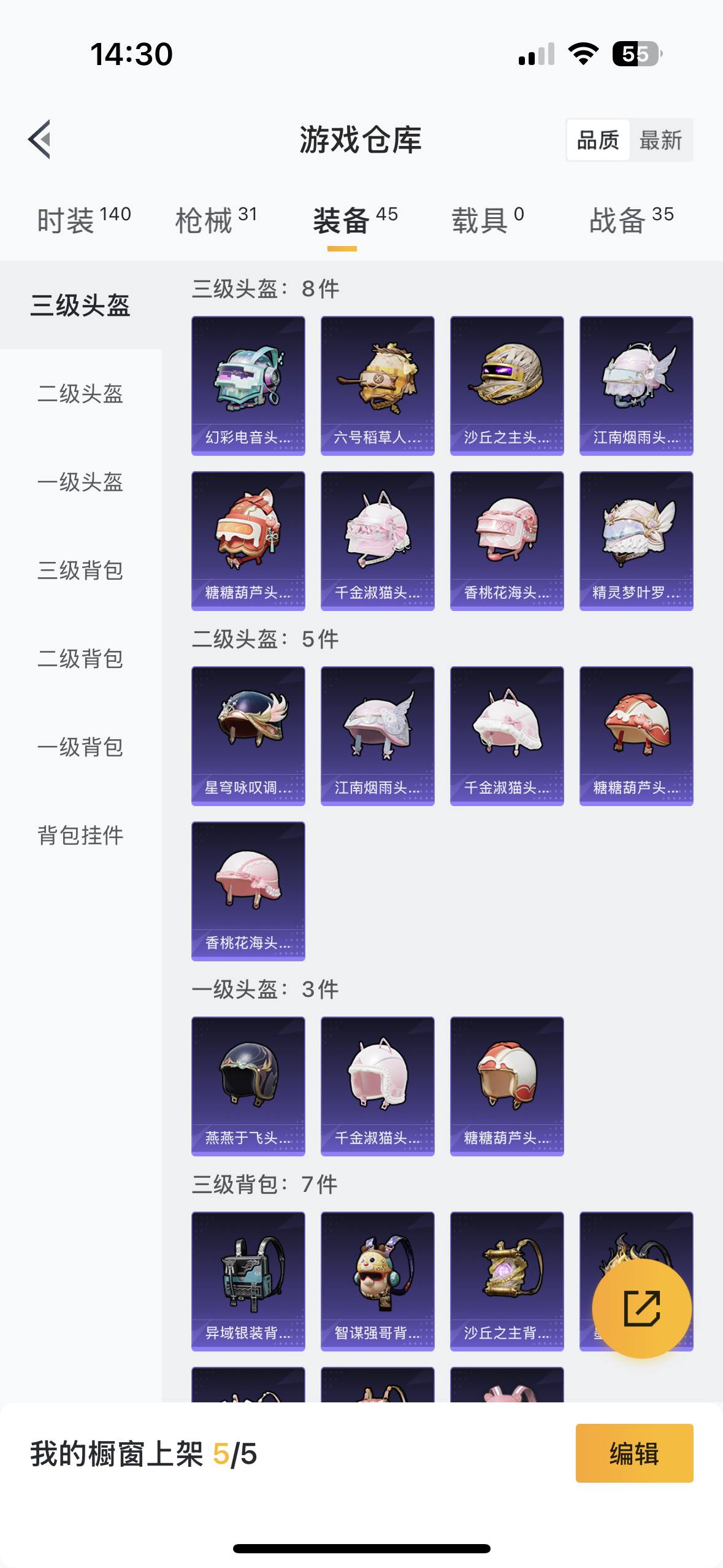Screen dimensions: 723x1568
Task: Open 一级背包 category
Action: point(80,747)
